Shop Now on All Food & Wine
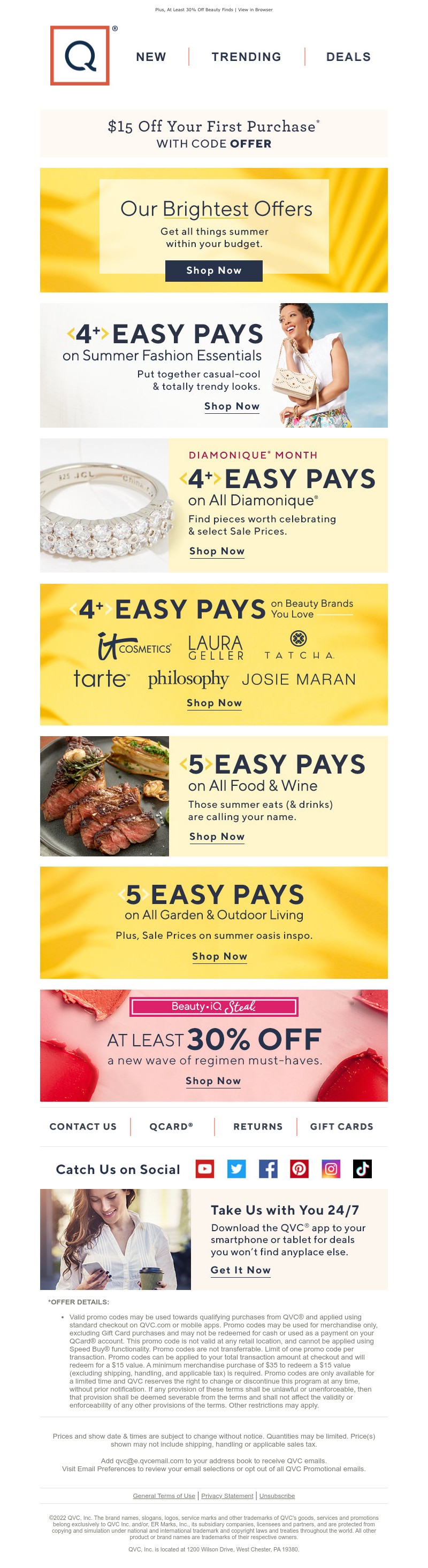 (x=217, y=836)
